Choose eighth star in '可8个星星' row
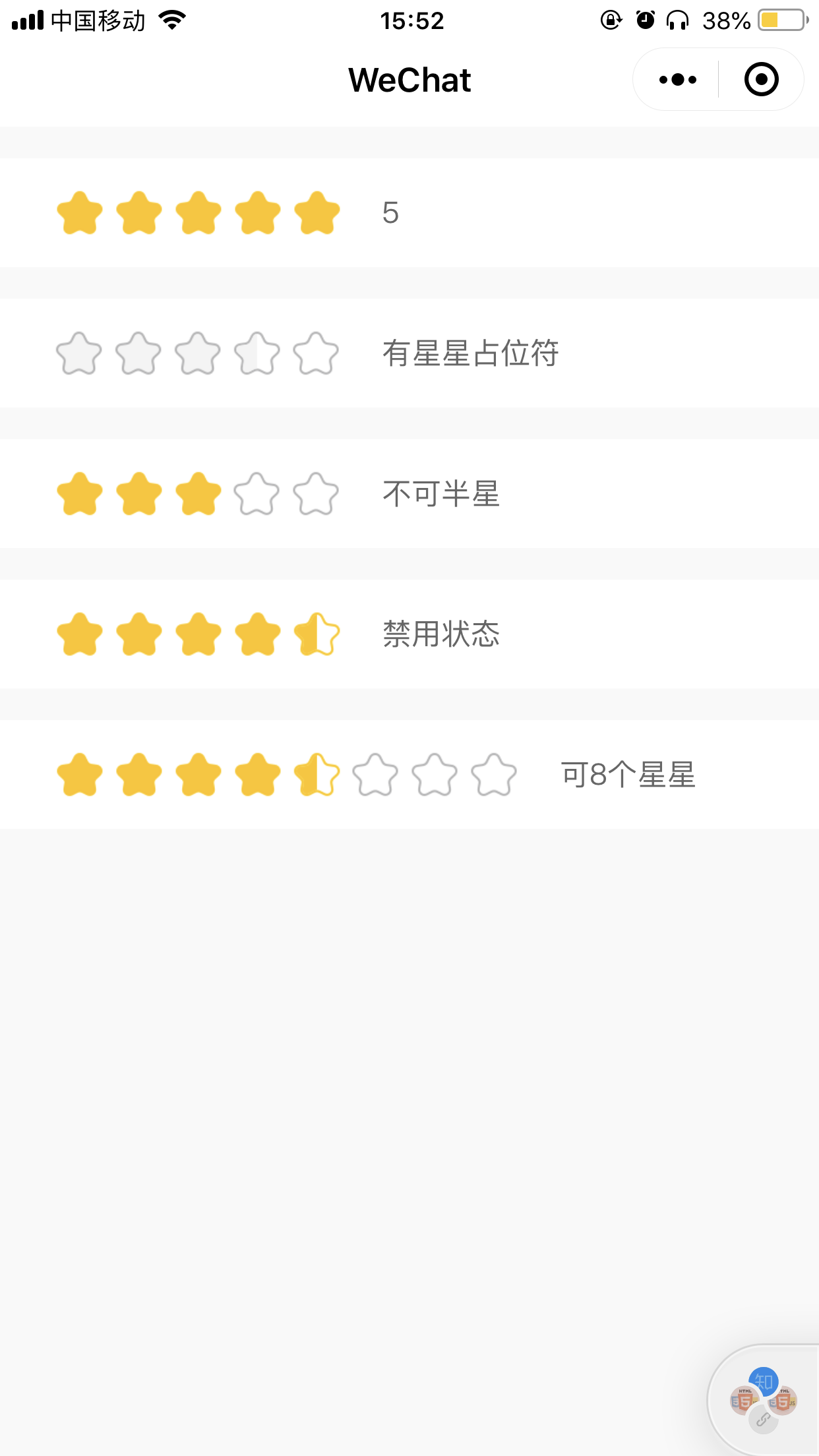Screen dimensions: 819x1456 (x=494, y=775)
